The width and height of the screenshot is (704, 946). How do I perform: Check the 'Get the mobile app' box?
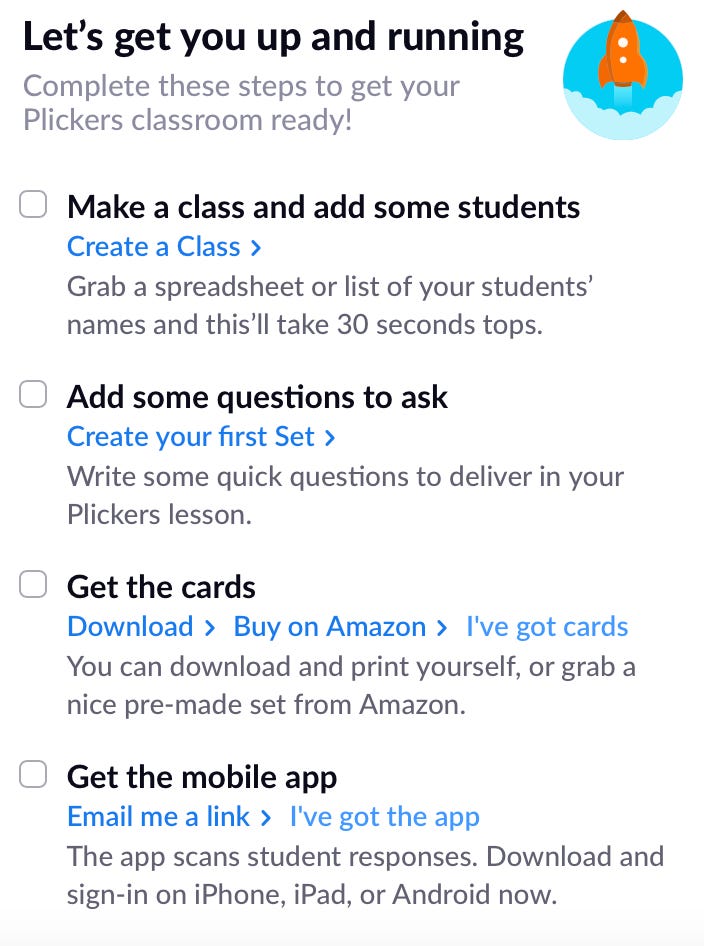pyautogui.click(x=34, y=775)
